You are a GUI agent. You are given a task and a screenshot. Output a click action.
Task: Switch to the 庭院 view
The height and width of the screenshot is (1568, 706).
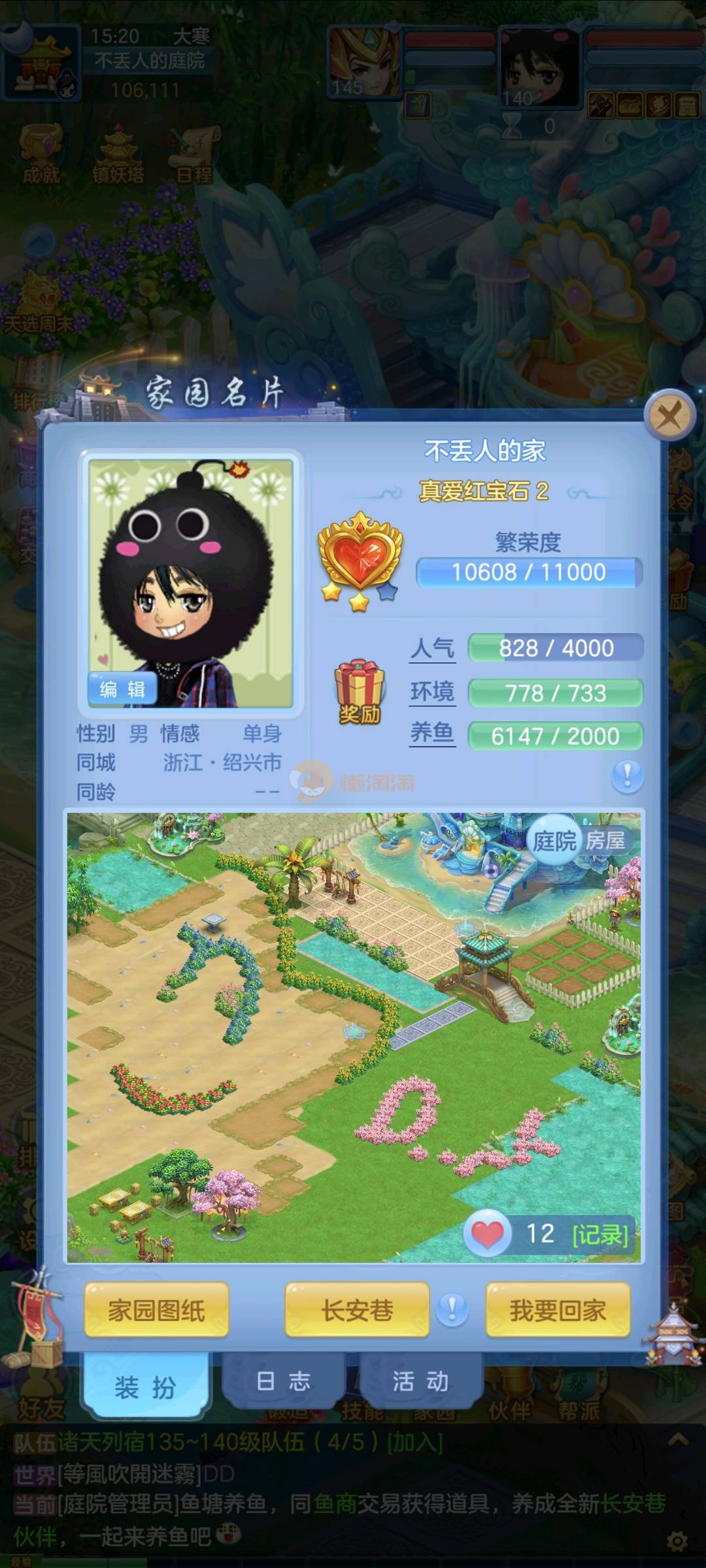coord(554,841)
